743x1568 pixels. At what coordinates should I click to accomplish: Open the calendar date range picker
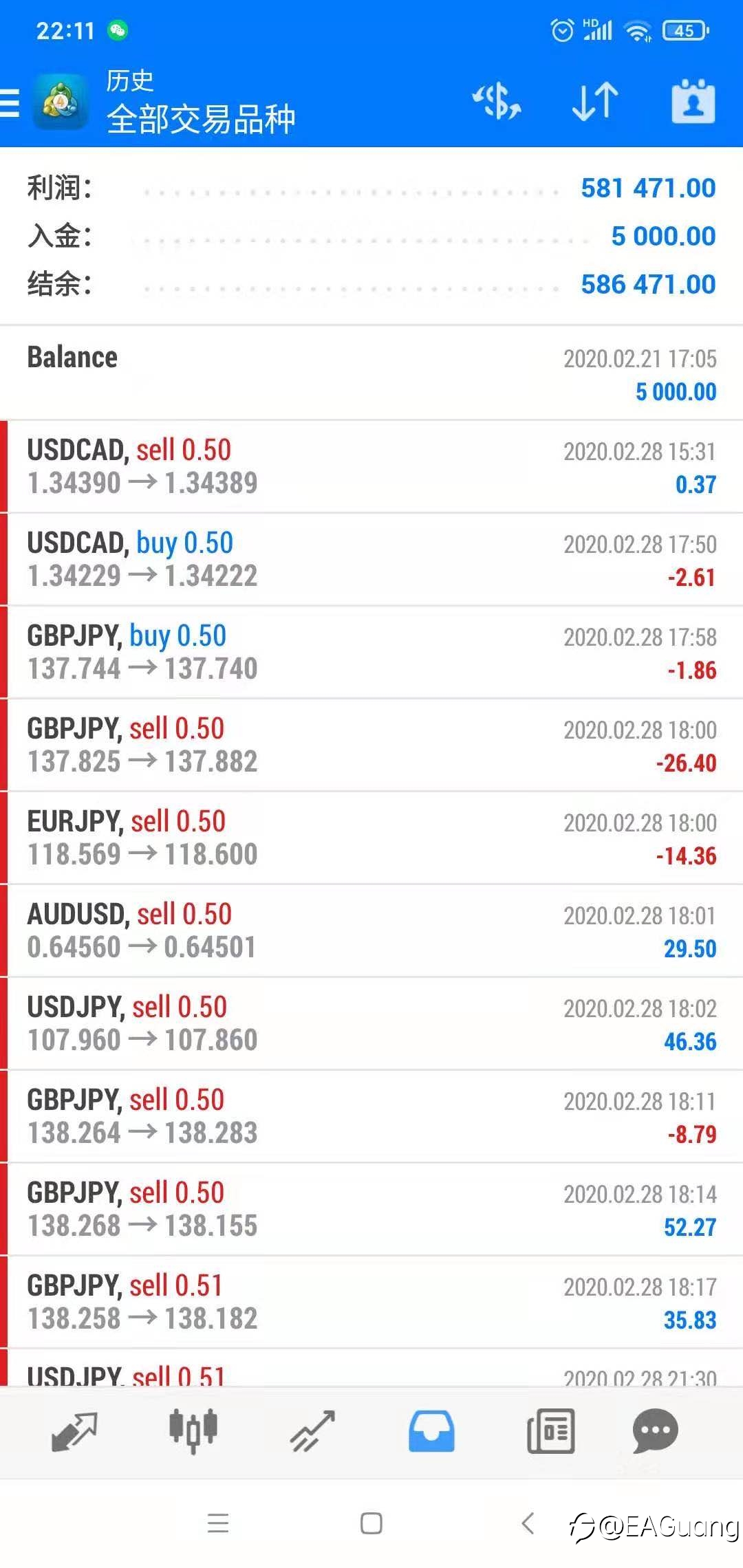click(x=693, y=102)
